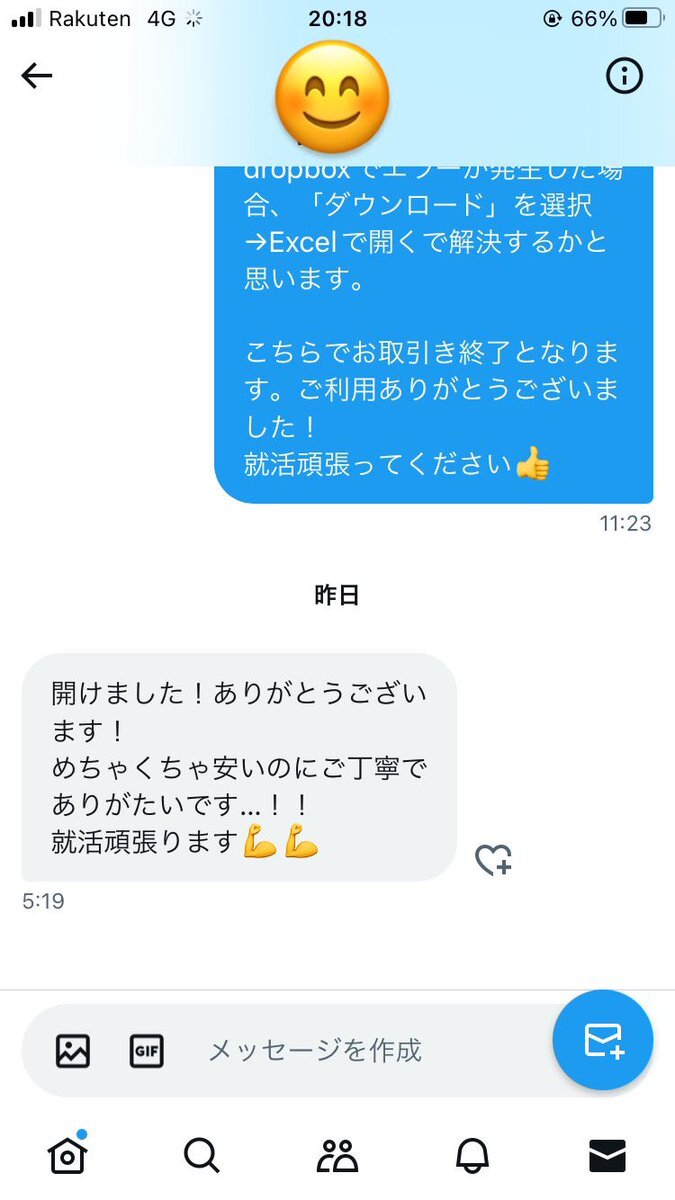Open the Communities tab
This screenshot has height=1200, width=675.
click(337, 1156)
